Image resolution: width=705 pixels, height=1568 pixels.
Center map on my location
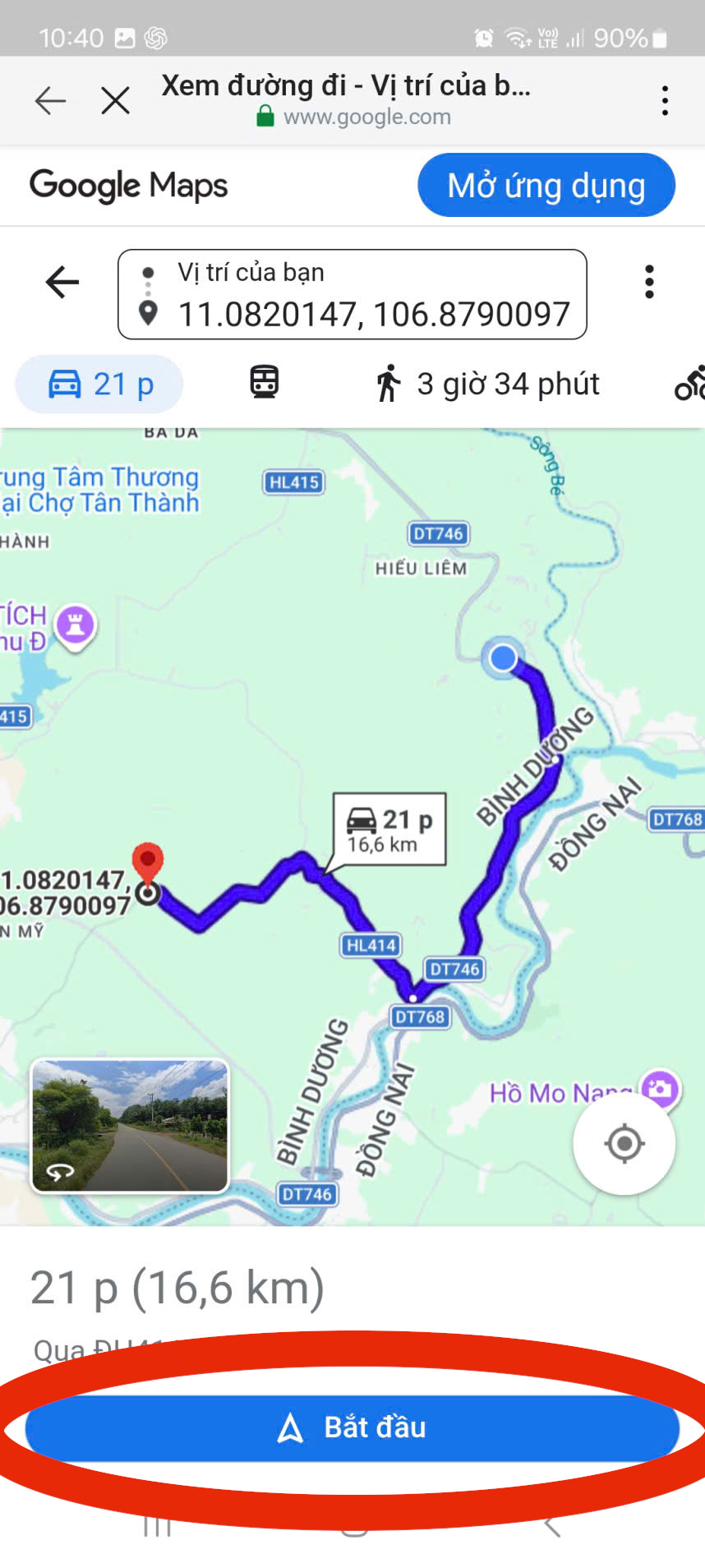[624, 1143]
